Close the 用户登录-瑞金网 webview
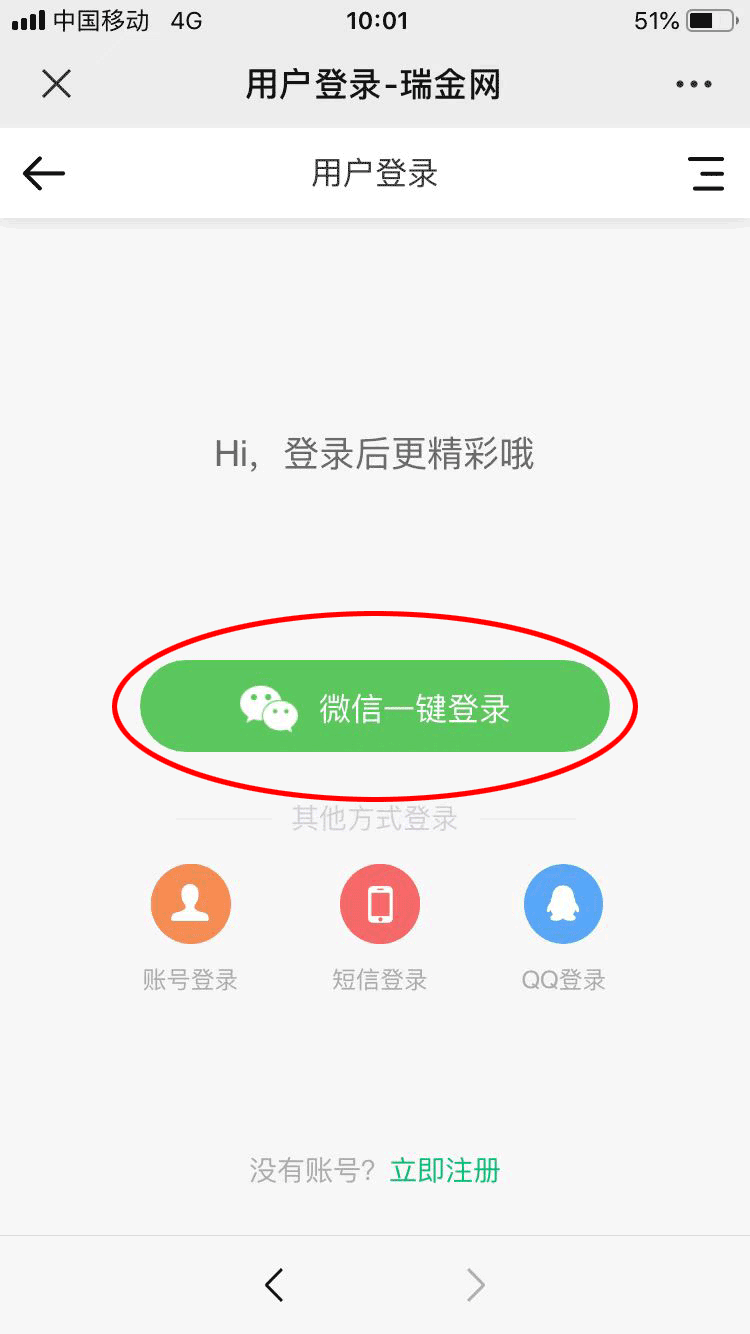Viewport: 750px width, 1334px height. [57, 84]
